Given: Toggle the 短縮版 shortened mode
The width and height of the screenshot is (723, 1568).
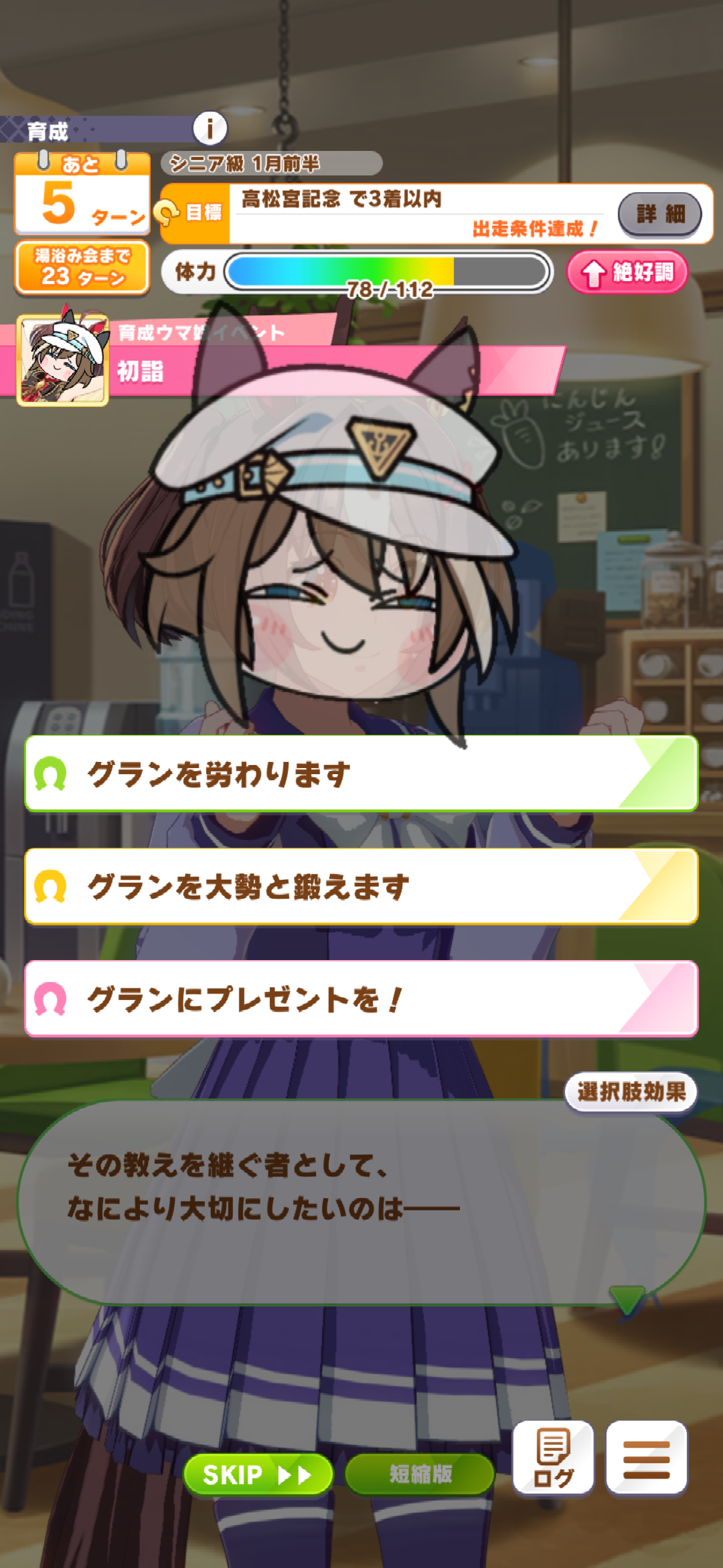Looking at the screenshot, I should pyautogui.click(x=420, y=1474).
